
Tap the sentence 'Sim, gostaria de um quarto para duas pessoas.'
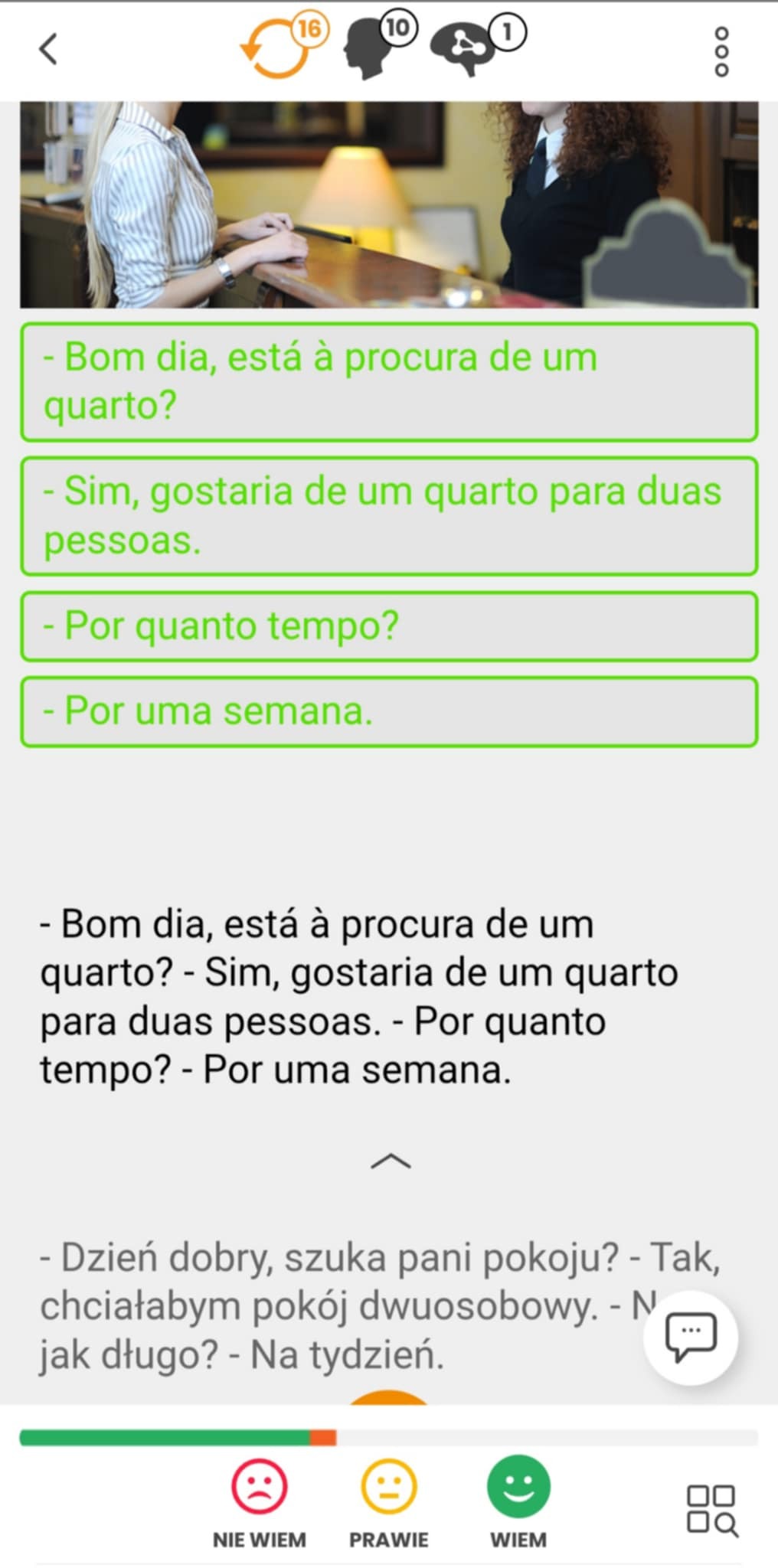point(389,516)
